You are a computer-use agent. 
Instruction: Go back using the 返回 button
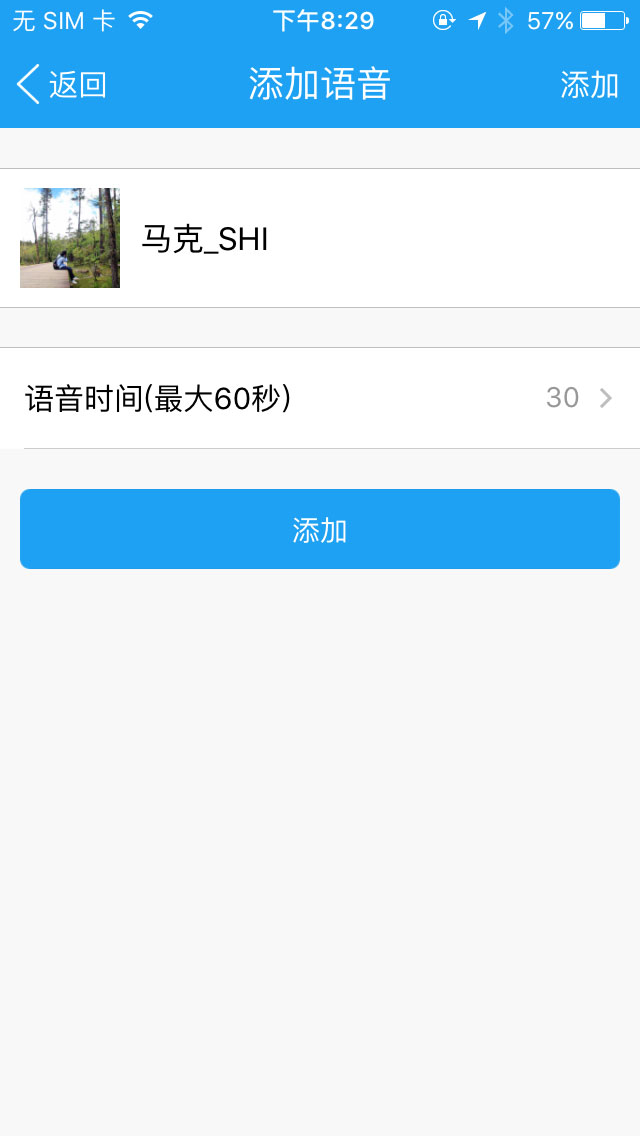62,85
